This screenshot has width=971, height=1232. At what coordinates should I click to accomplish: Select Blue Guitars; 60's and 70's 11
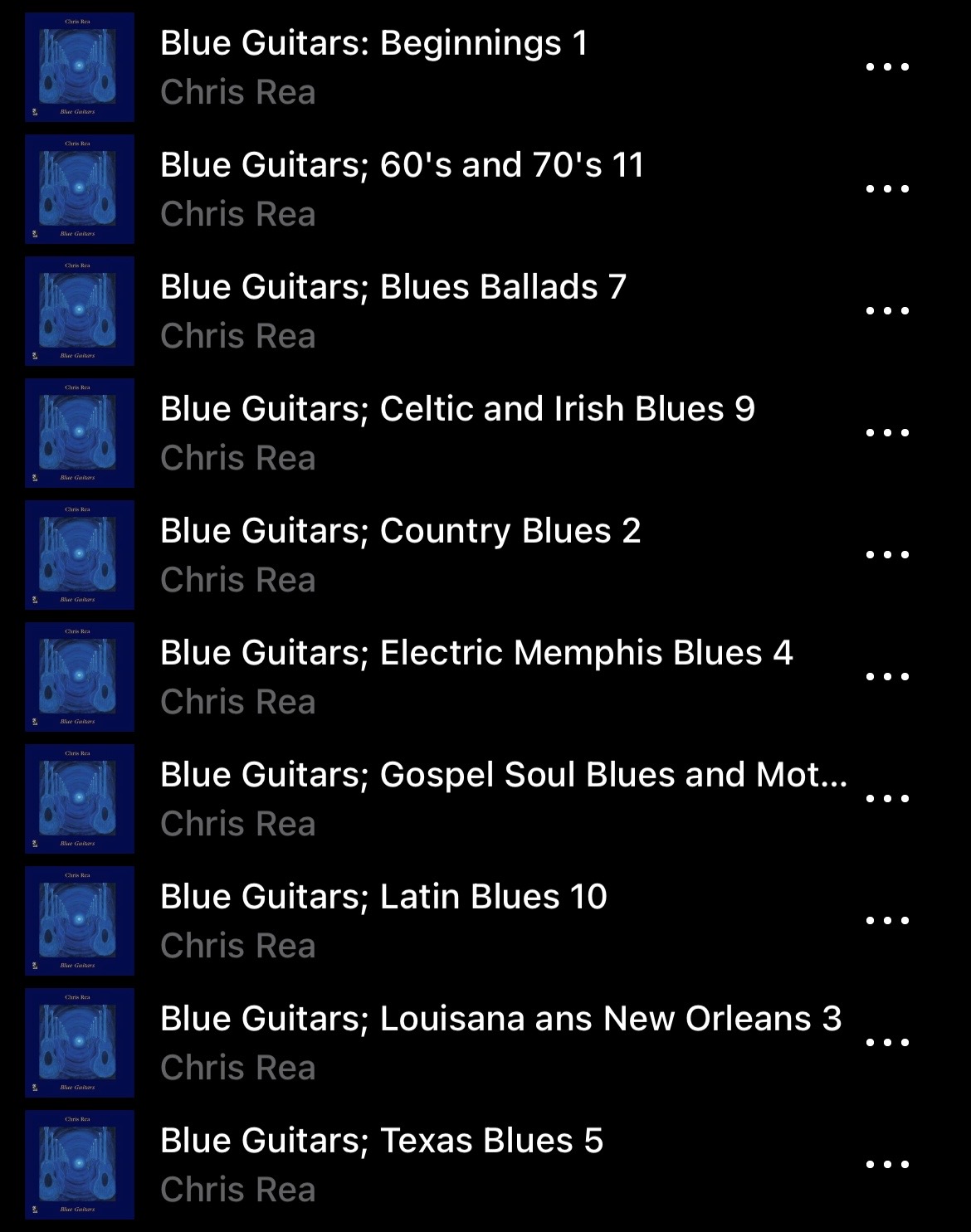click(x=402, y=165)
